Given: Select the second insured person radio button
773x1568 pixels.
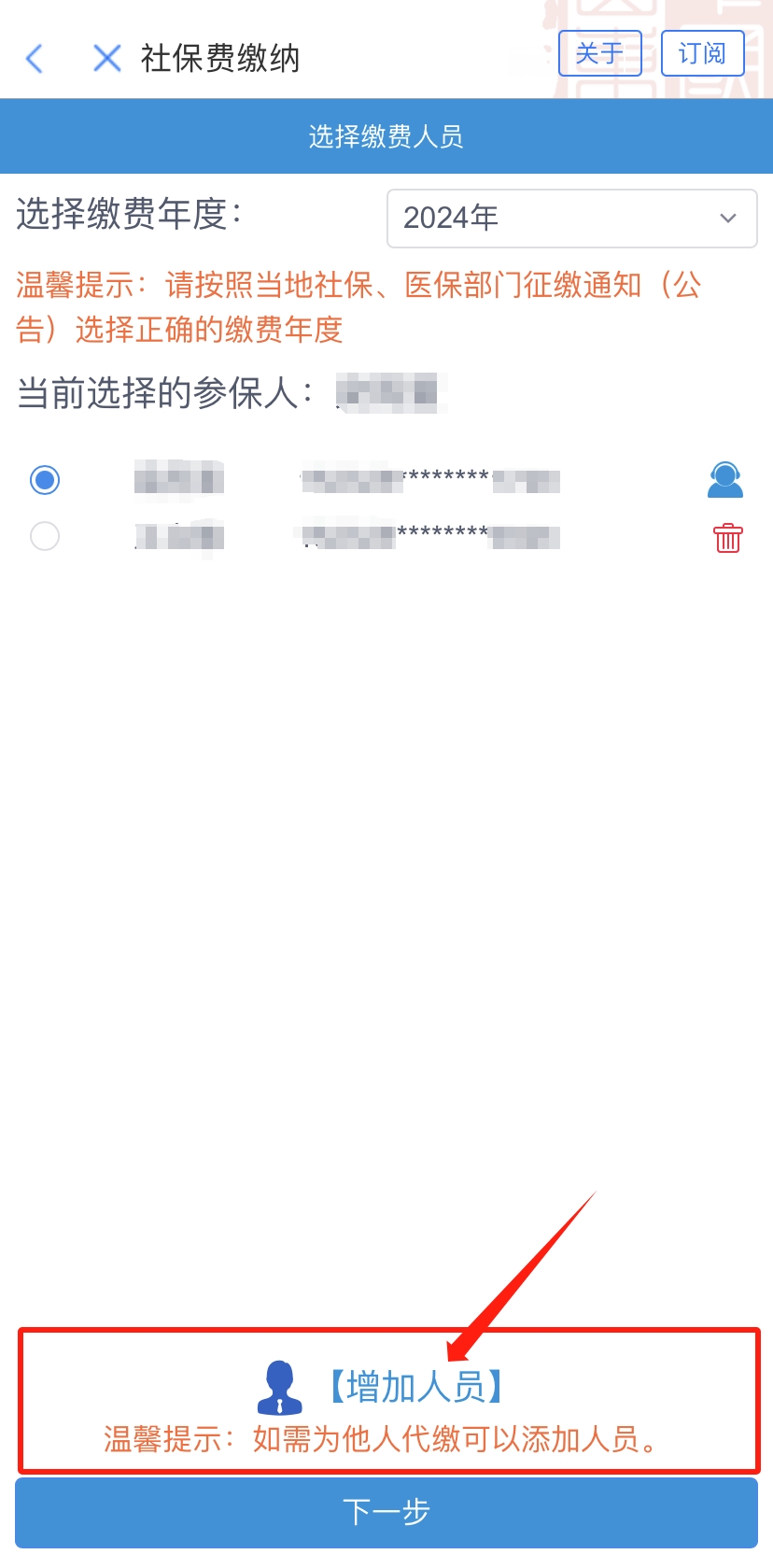Looking at the screenshot, I should [x=45, y=536].
